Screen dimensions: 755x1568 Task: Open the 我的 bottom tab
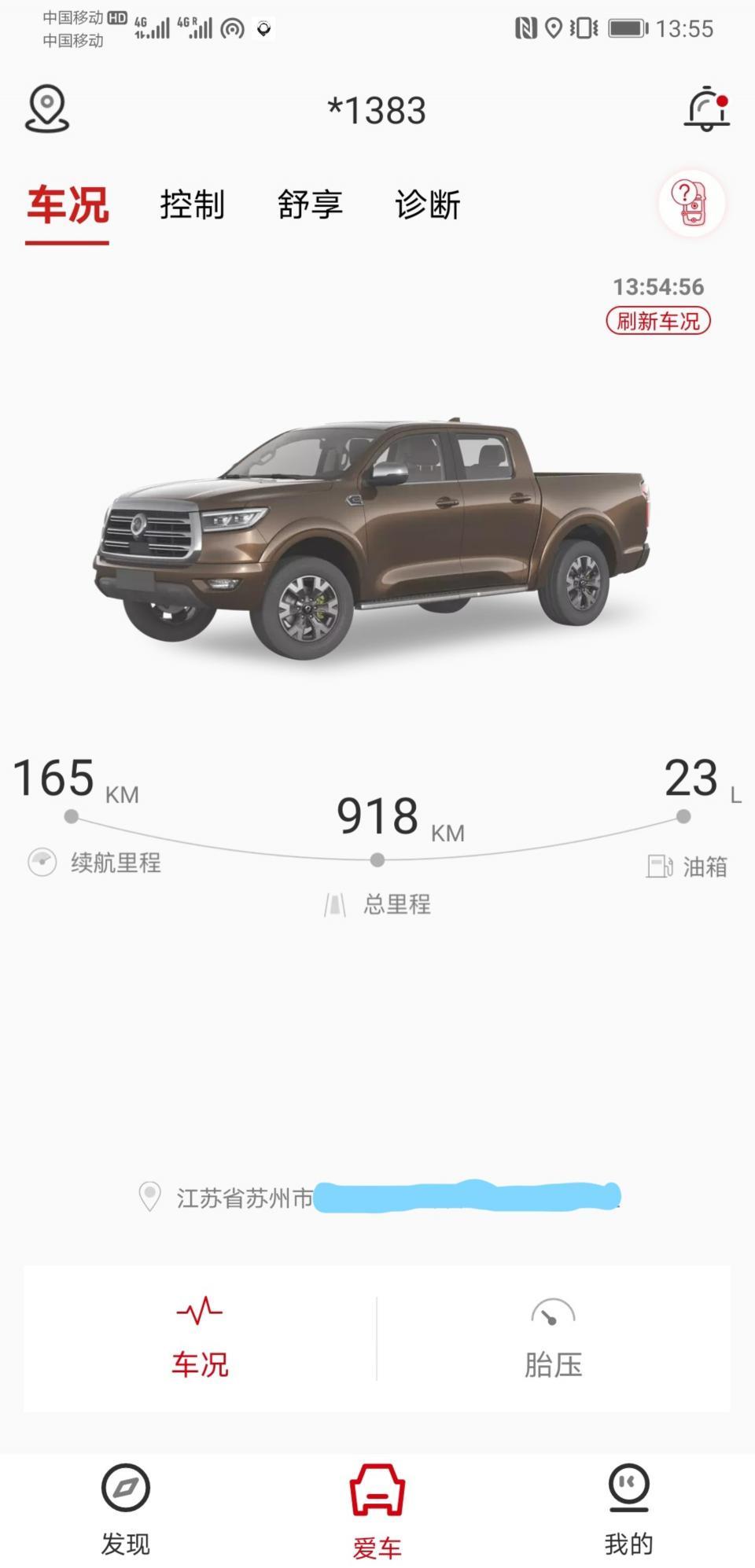[x=628, y=1510]
